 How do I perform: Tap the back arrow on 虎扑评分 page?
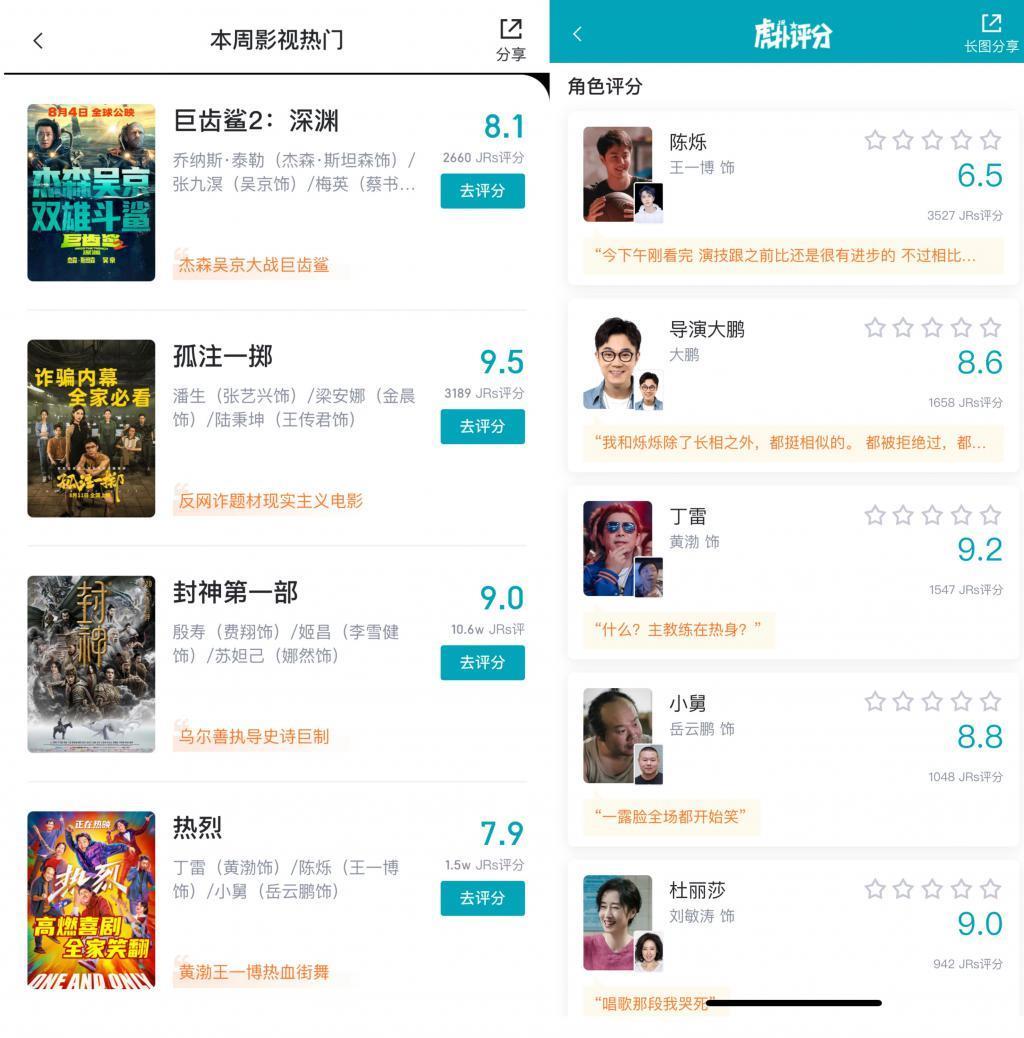[x=576, y=33]
